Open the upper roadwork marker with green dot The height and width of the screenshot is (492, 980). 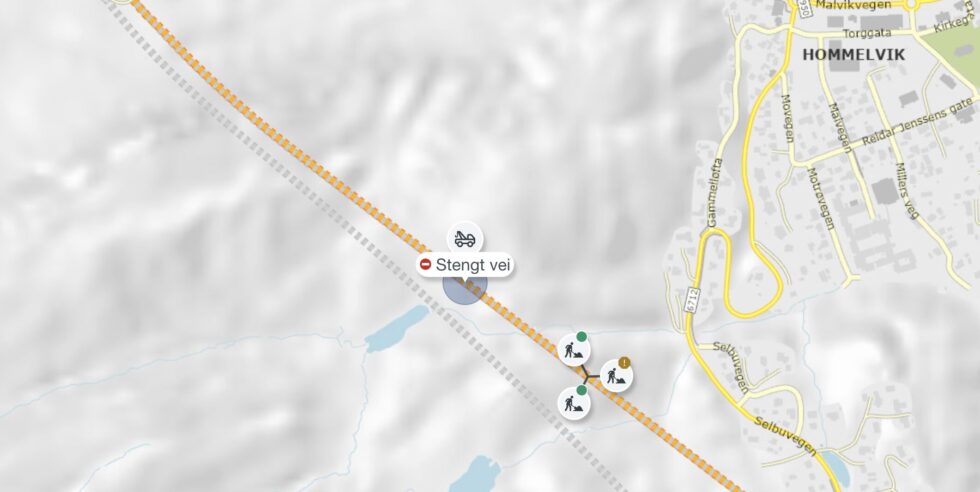[x=573, y=350]
